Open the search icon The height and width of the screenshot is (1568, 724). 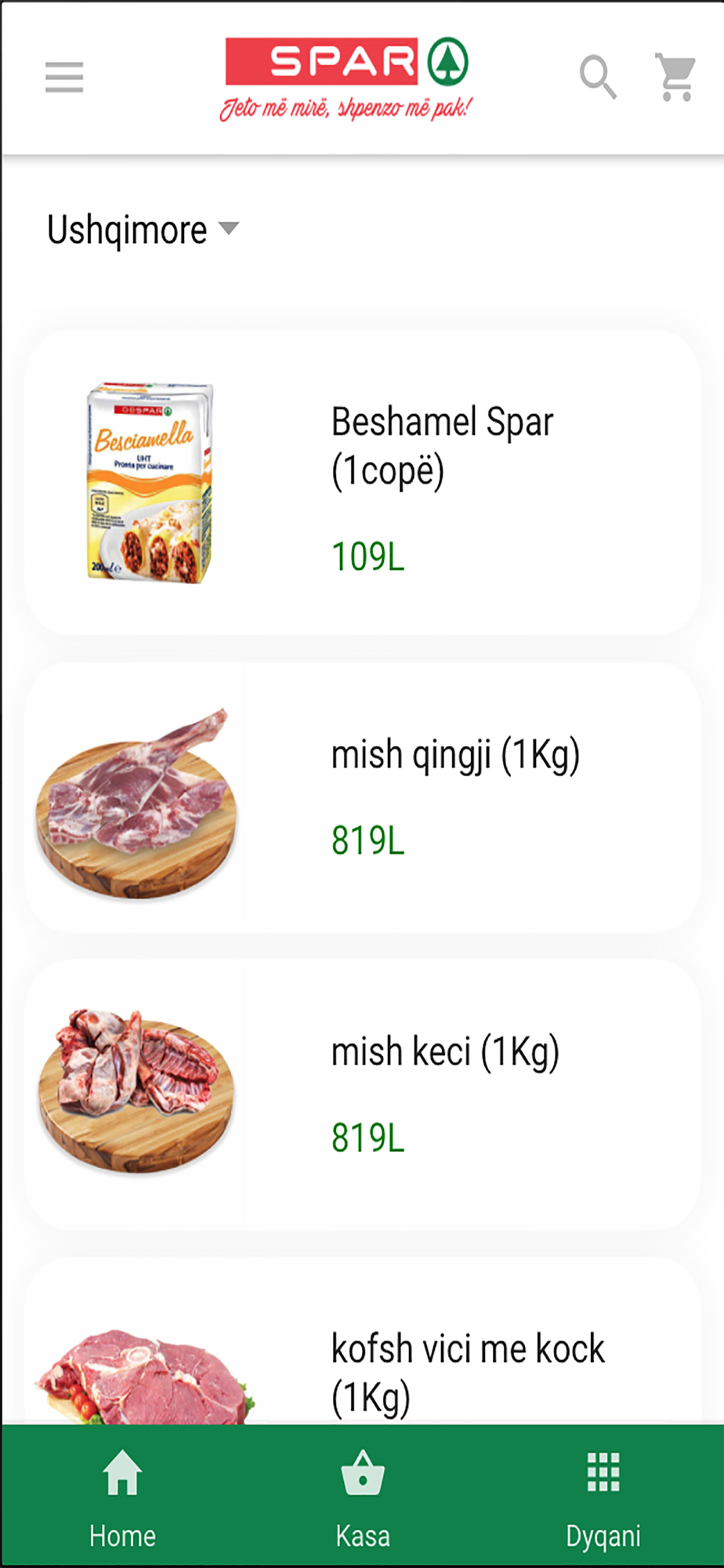(x=598, y=77)
